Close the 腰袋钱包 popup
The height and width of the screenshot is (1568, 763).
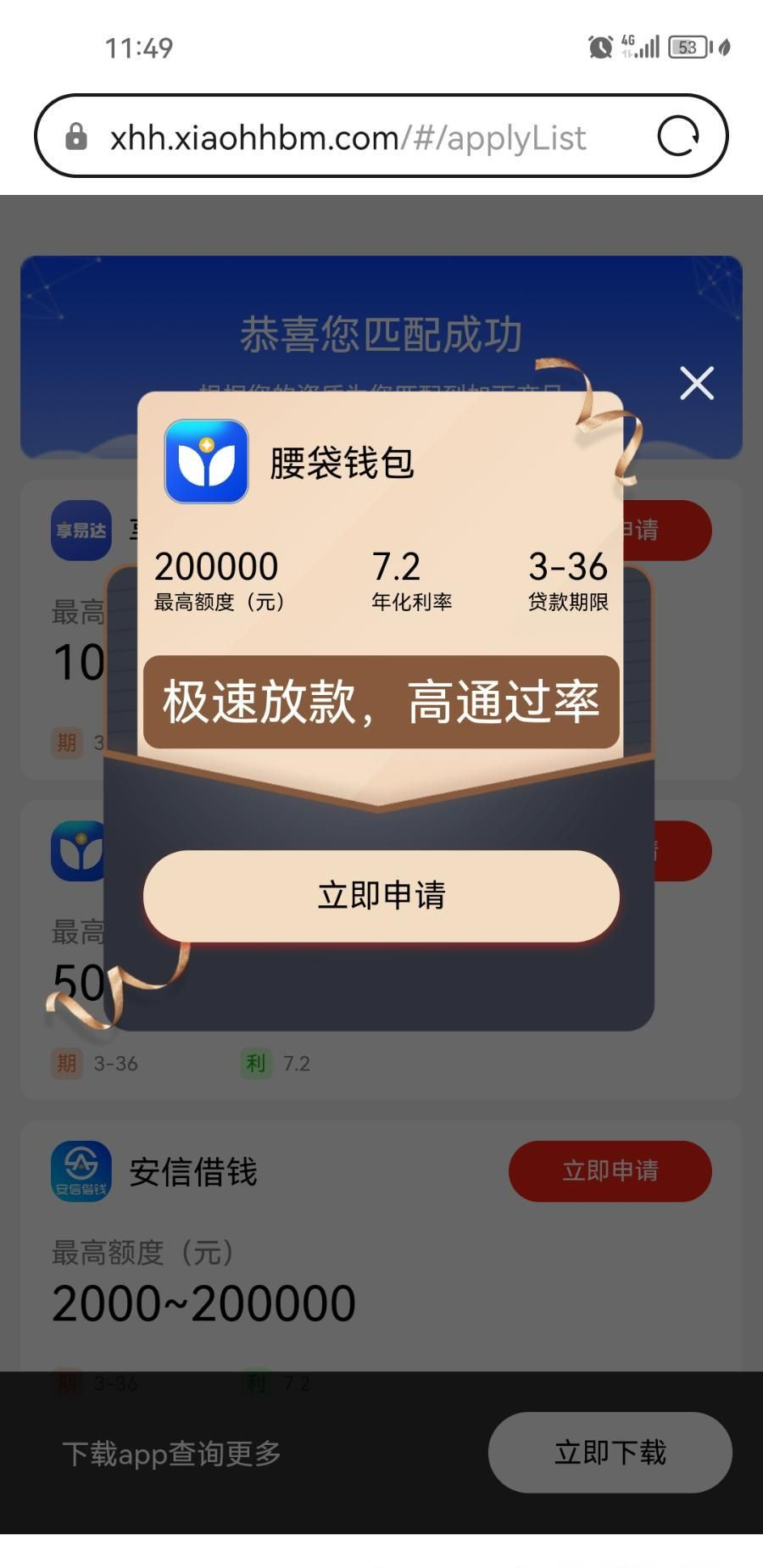click(x=696, y=383)
